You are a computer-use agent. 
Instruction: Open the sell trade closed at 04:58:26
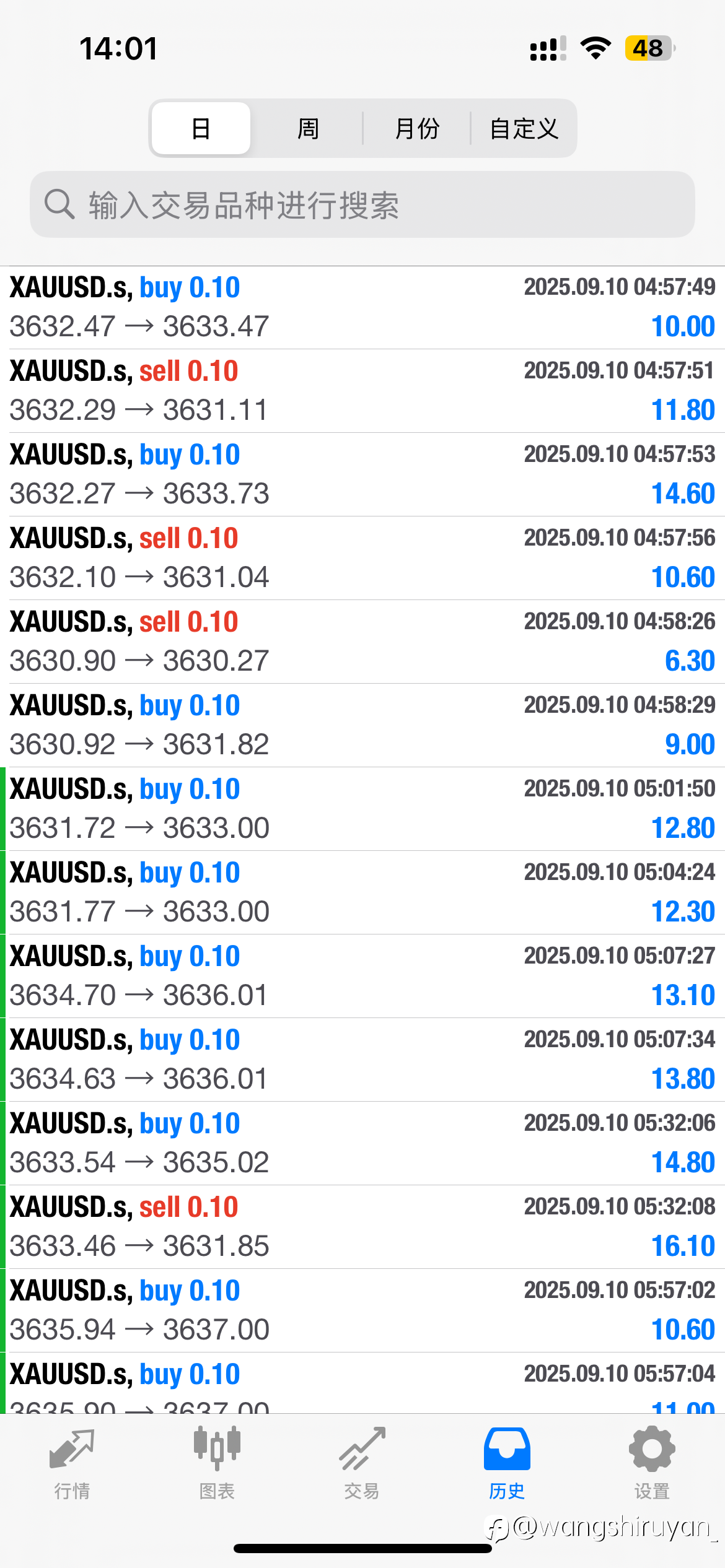point(362,642)
